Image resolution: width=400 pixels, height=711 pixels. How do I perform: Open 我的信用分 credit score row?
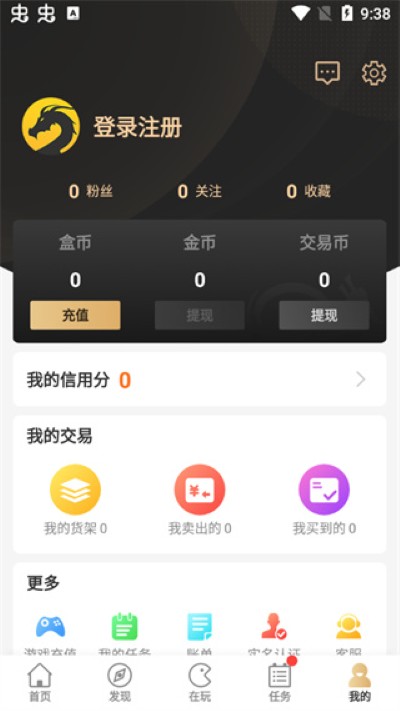200,380
